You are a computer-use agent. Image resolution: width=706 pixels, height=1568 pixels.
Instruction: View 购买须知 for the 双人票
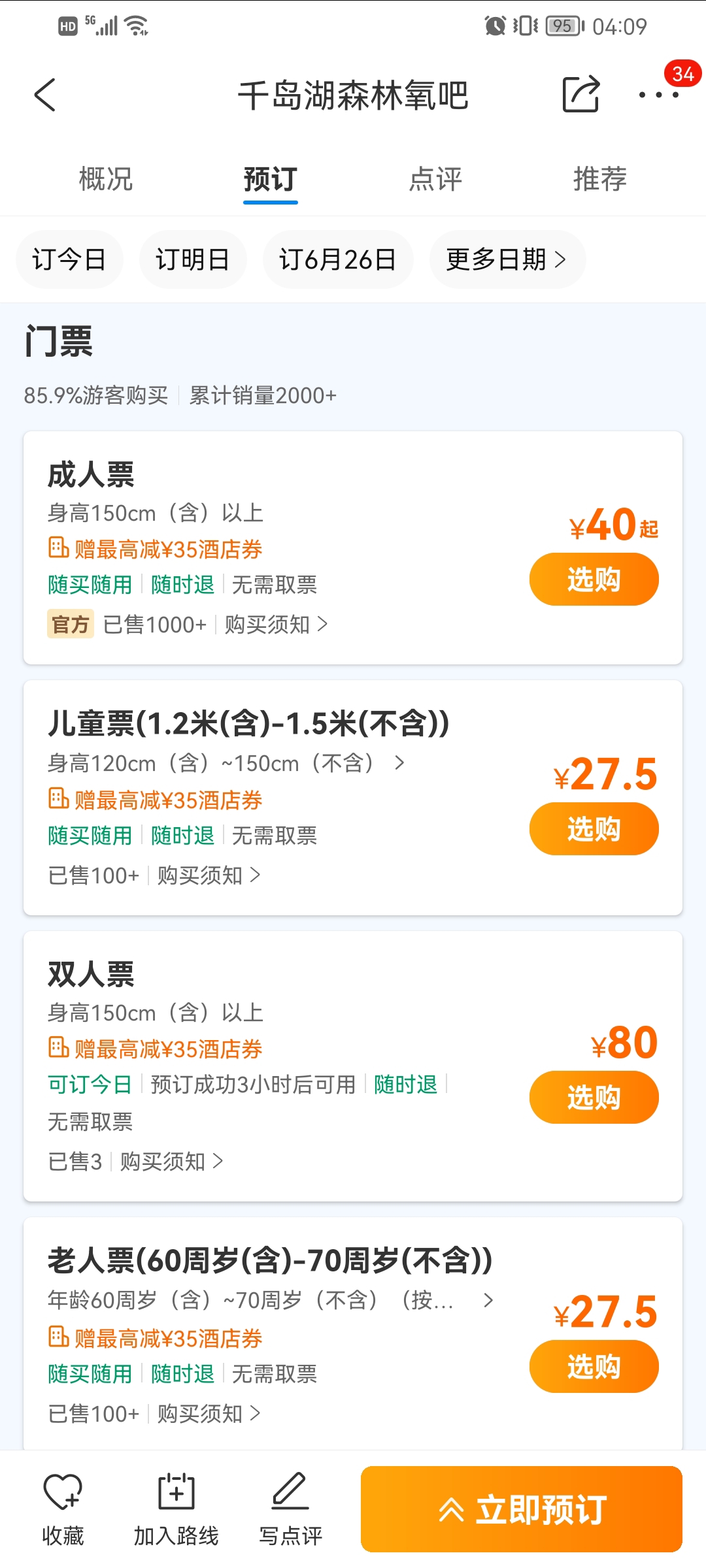pos(171,1162)
